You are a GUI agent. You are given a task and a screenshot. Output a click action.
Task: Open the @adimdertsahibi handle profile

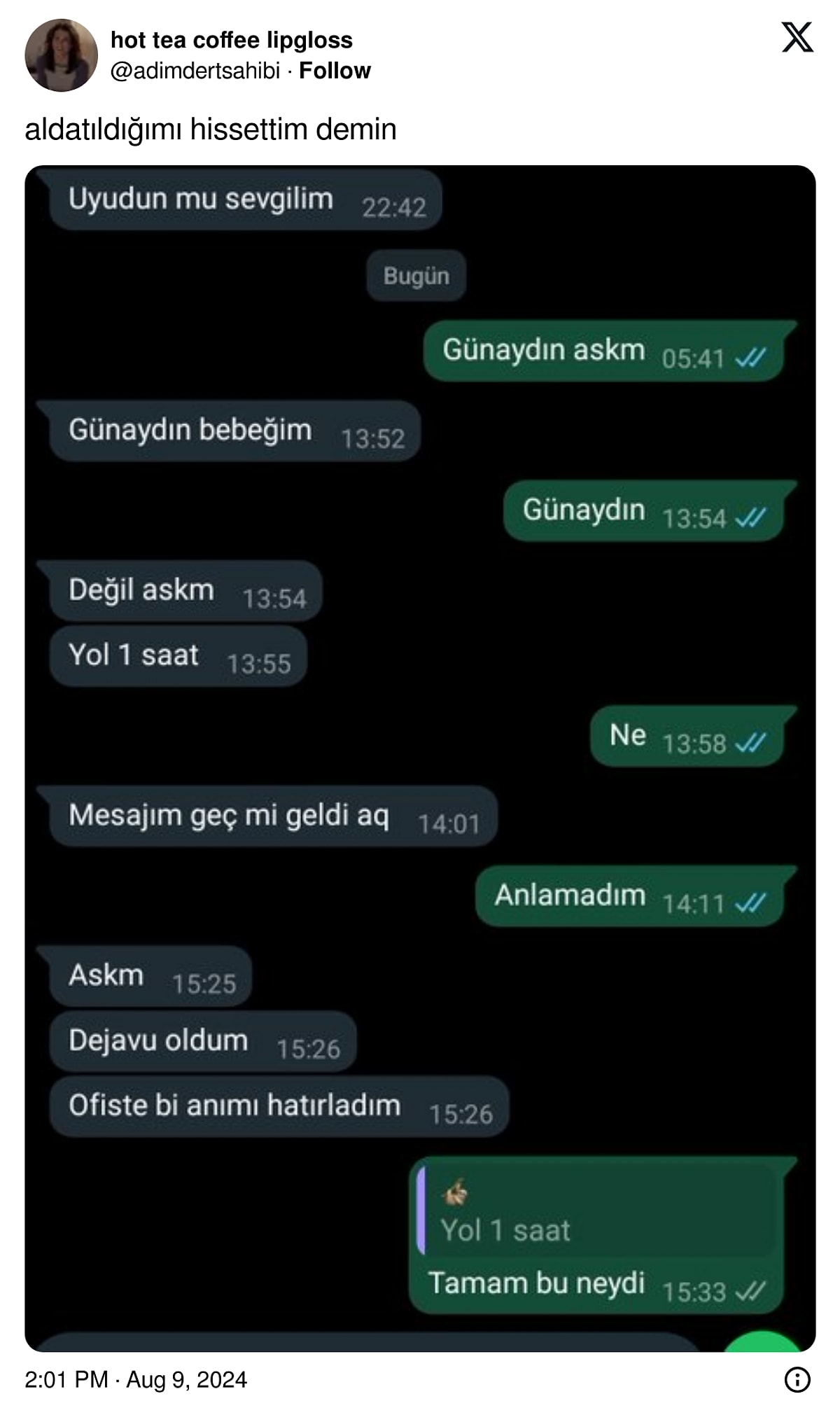click(x=195, y=71)
